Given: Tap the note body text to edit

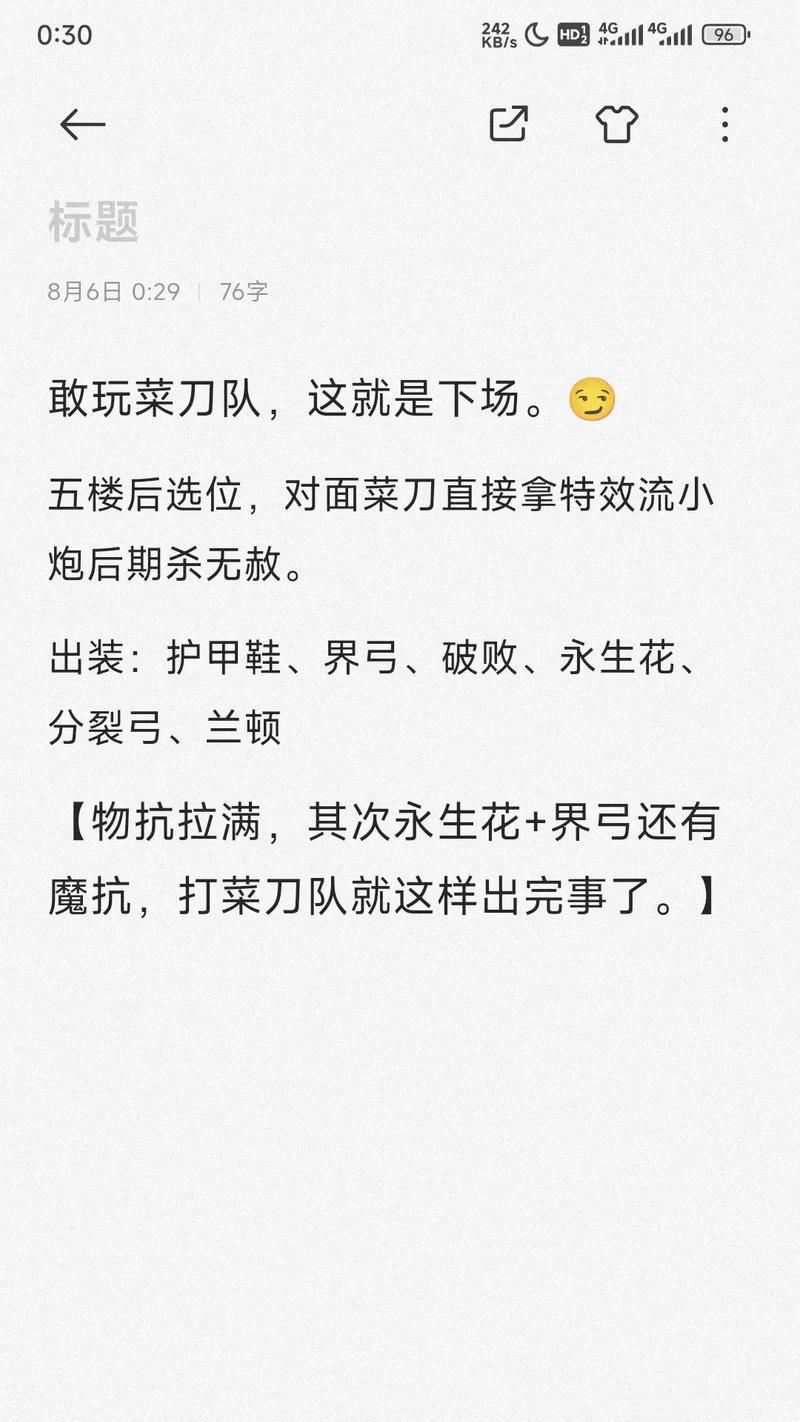Looking at the screenshot, I should point(384,649).
